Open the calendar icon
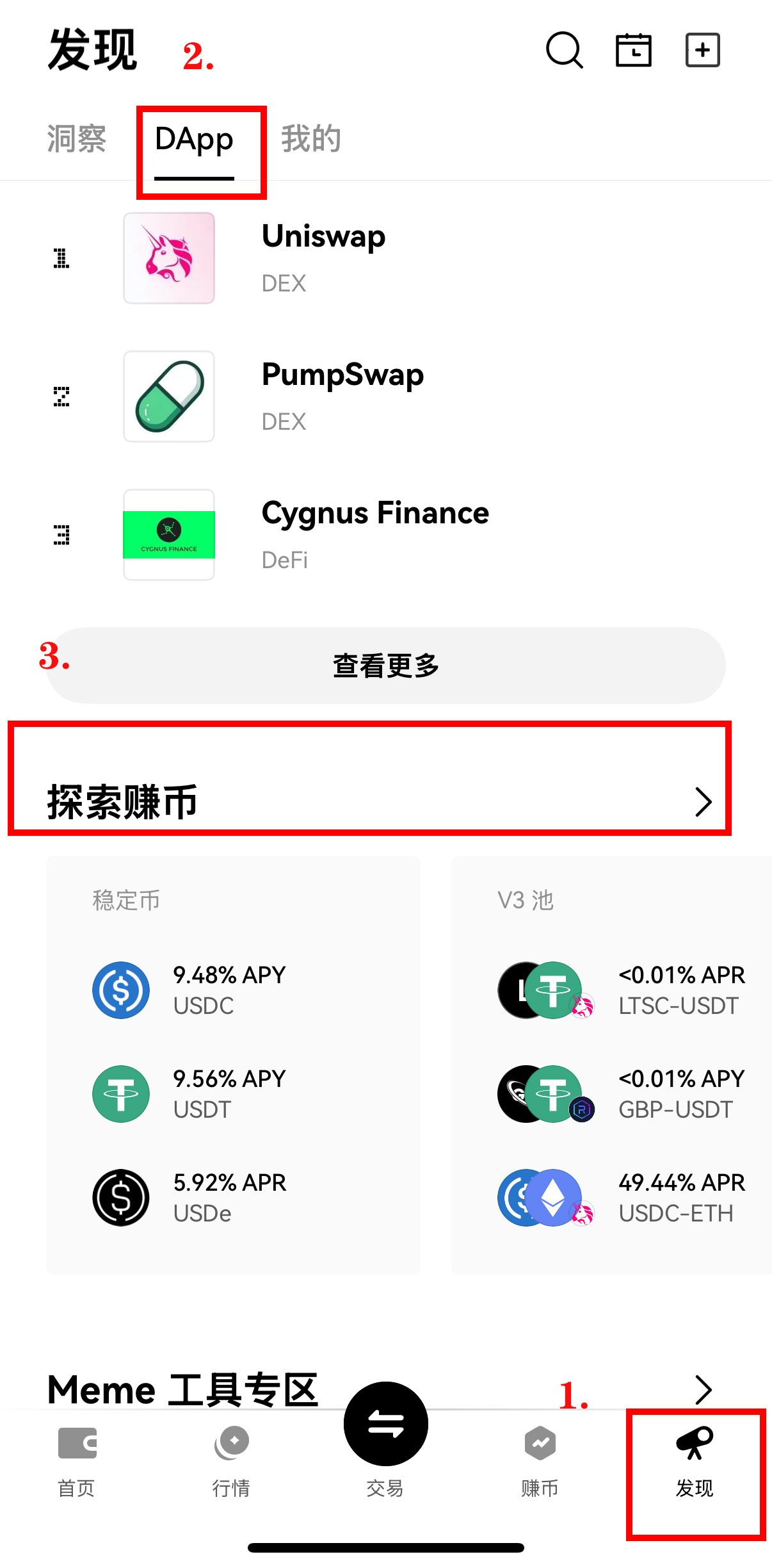Viewport: 772px width, 1568px height. point(633,50)
